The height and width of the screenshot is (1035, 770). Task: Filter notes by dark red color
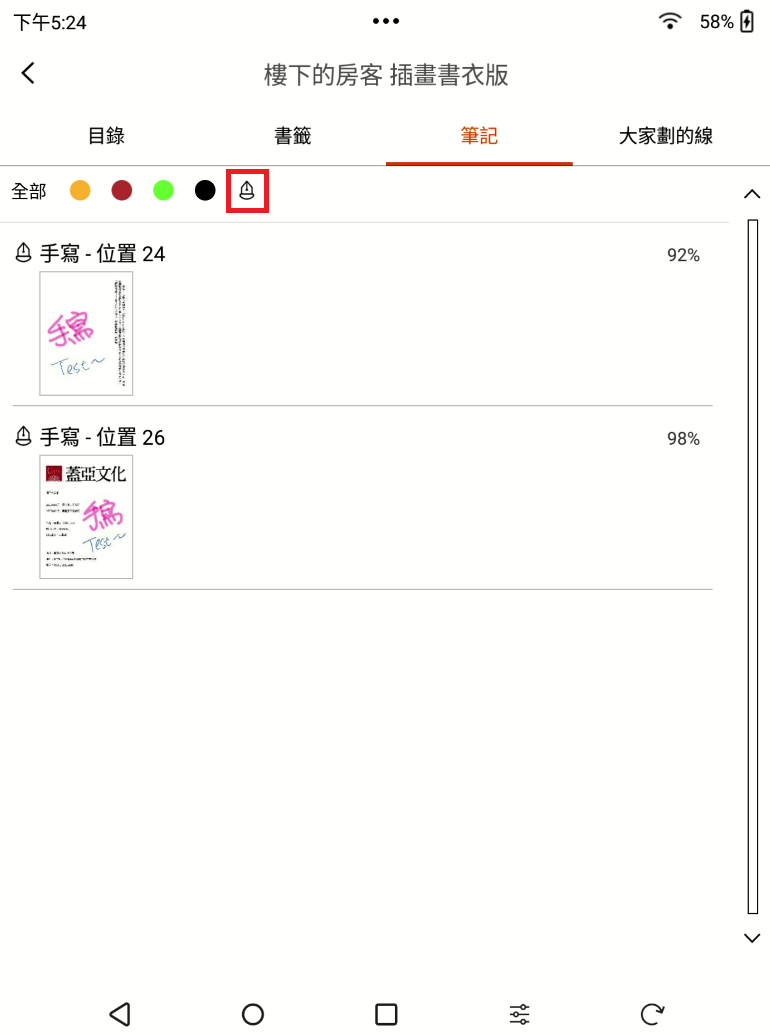pyautogui.click(x=122, y=190)
